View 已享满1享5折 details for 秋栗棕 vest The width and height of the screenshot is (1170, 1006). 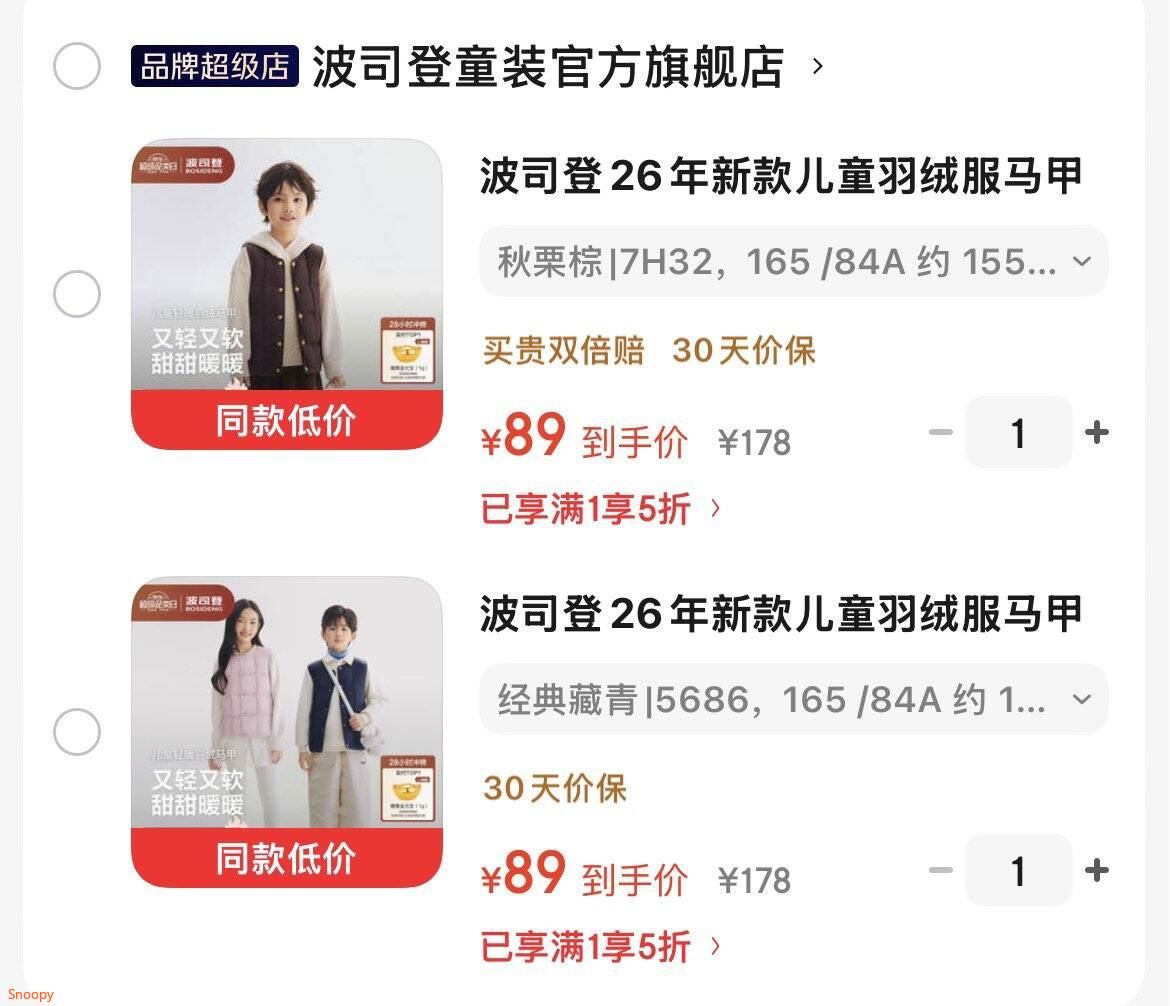[x=601, y=509]
